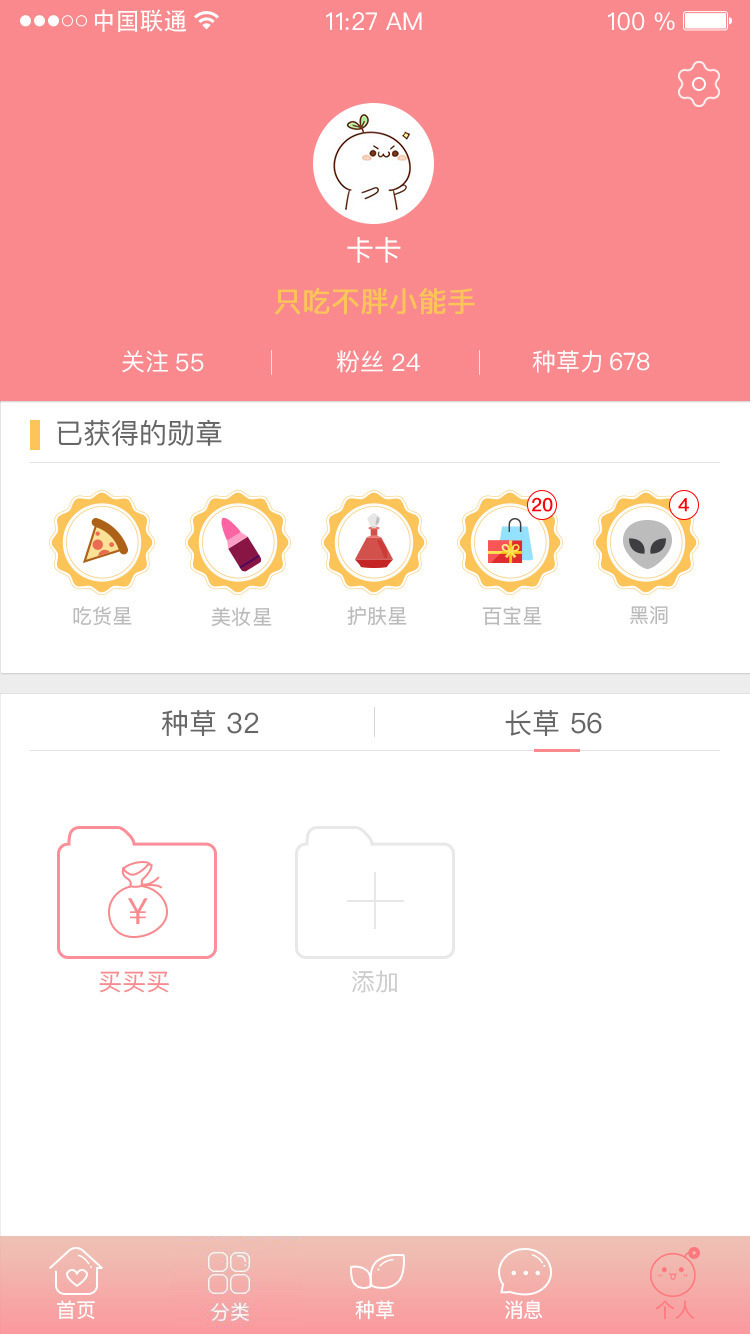Image resolution: width=750 pixels, height=1334 pixels.
Task: Open the 买买买 folder
Action: click(137, 895)
